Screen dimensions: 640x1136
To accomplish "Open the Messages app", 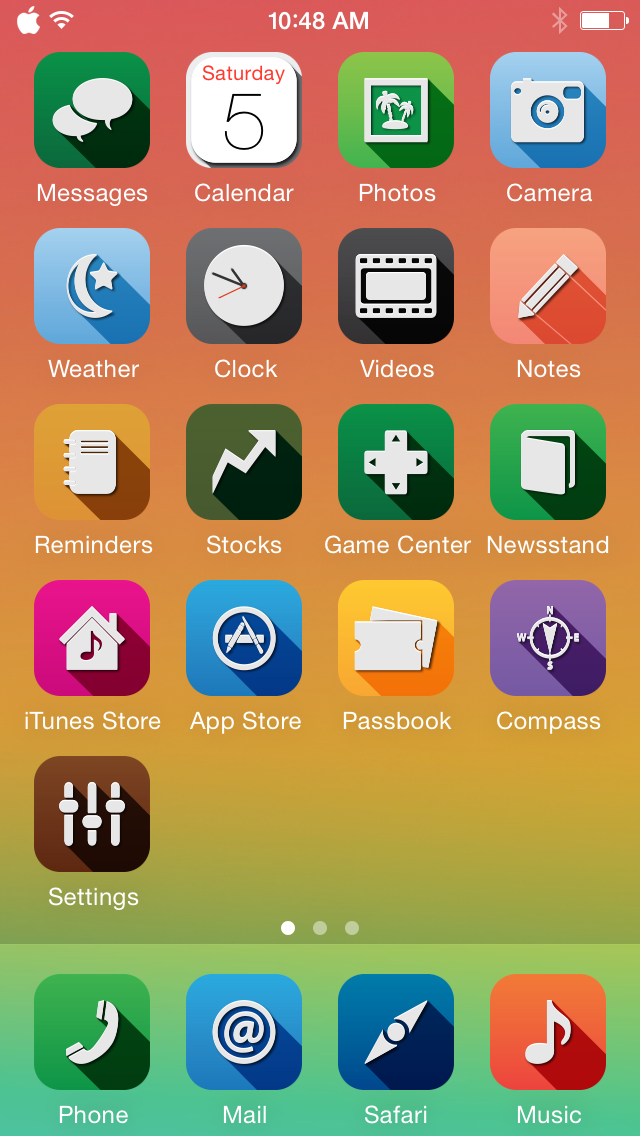I will [x=92, y=110].
